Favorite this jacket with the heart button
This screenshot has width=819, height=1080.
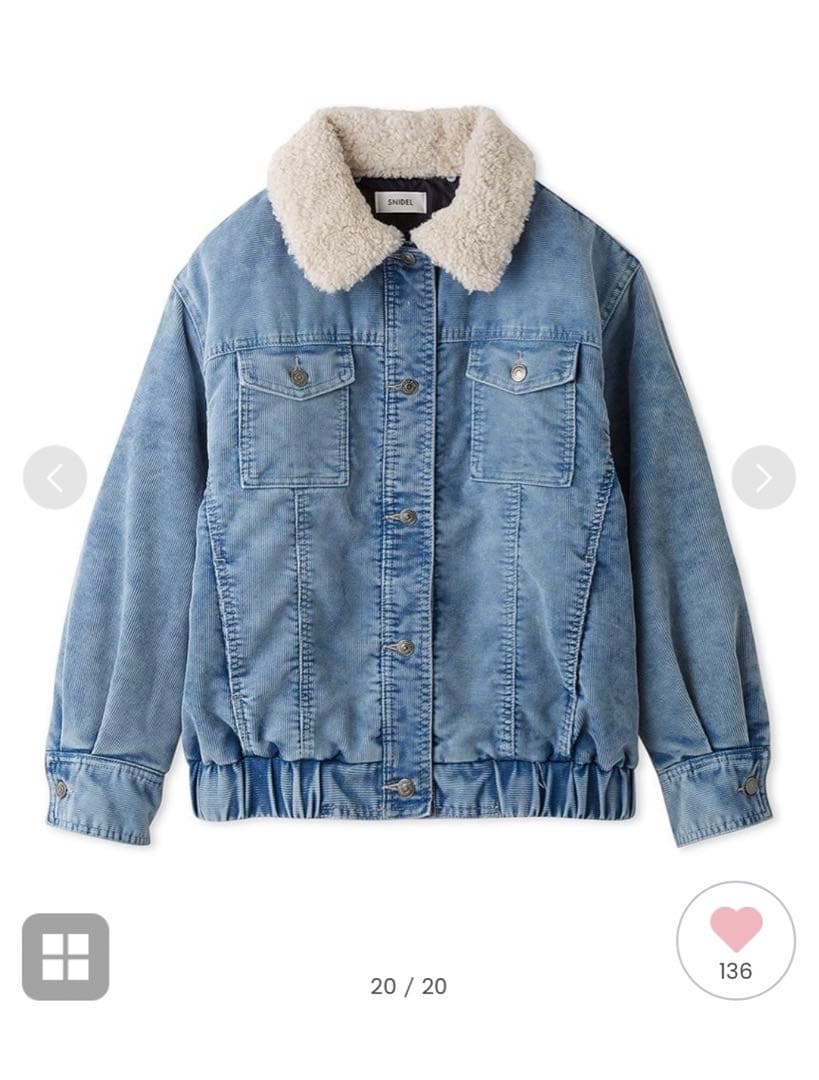click(736, 939)
